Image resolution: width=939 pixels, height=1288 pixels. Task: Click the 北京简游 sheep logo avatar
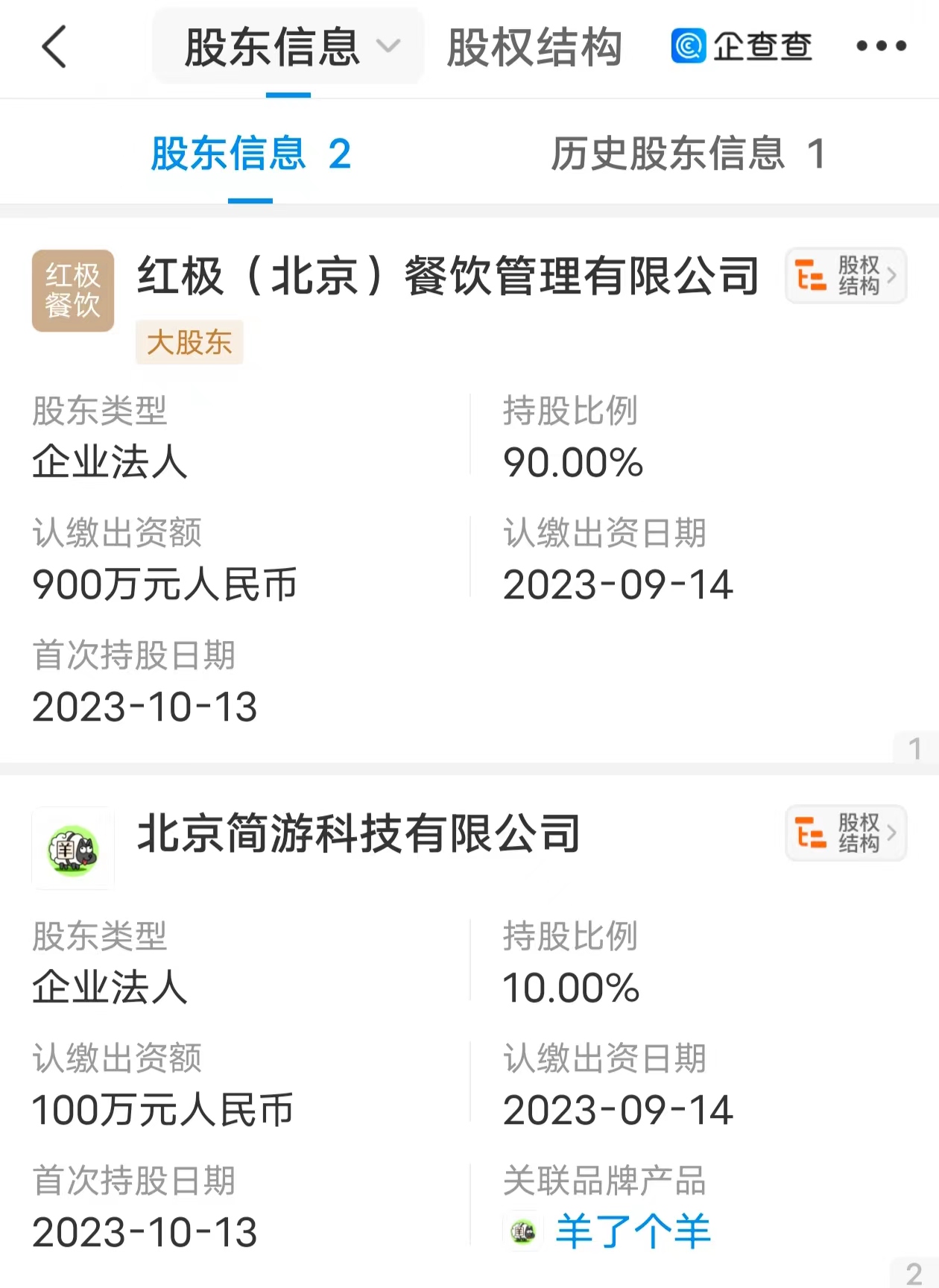72,848
